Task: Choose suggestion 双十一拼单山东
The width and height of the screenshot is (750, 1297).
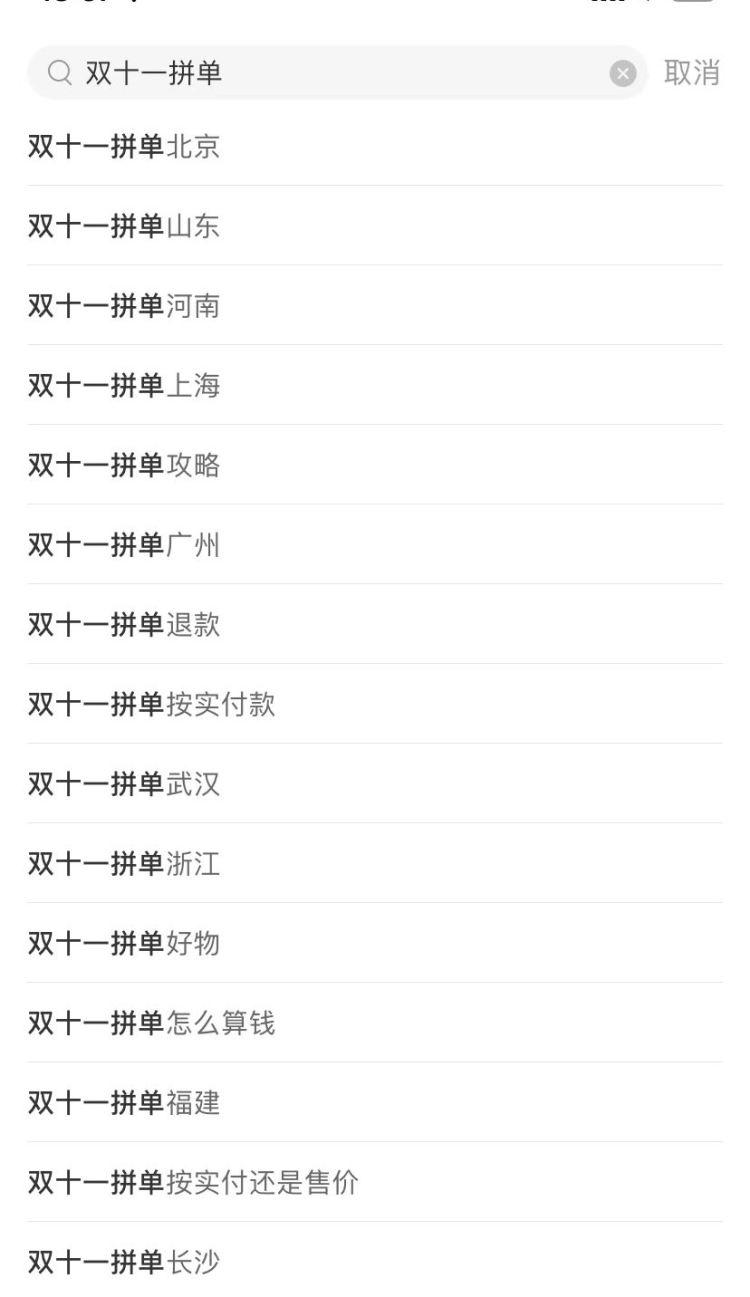Action: pyautogui.click(x=375, y=227)
